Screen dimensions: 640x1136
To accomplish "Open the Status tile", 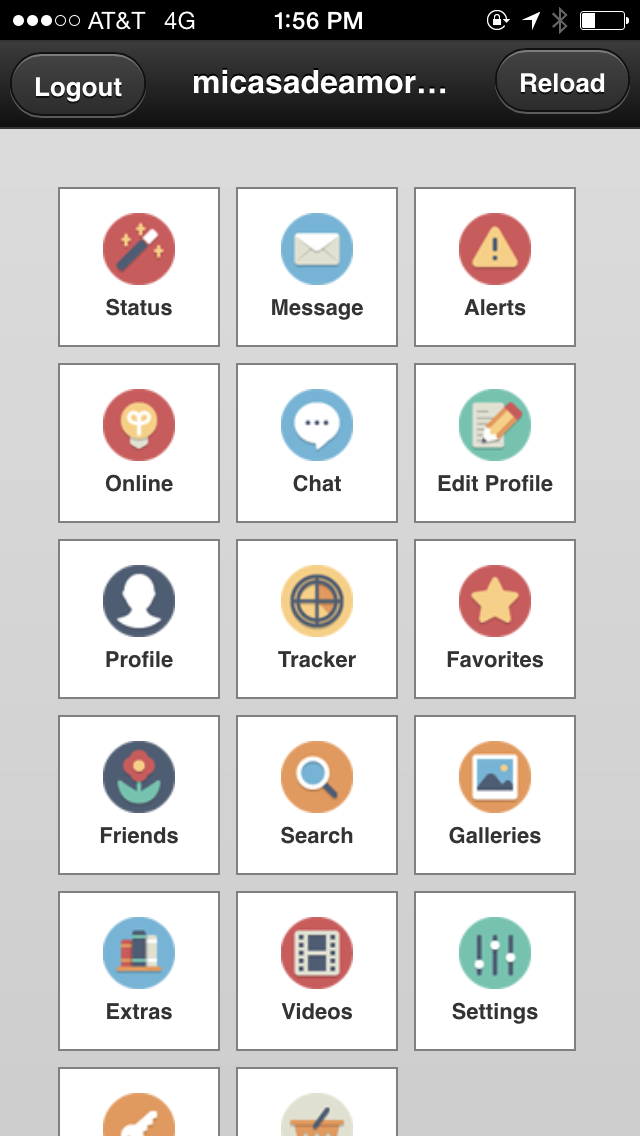I will tap(139, 267).
